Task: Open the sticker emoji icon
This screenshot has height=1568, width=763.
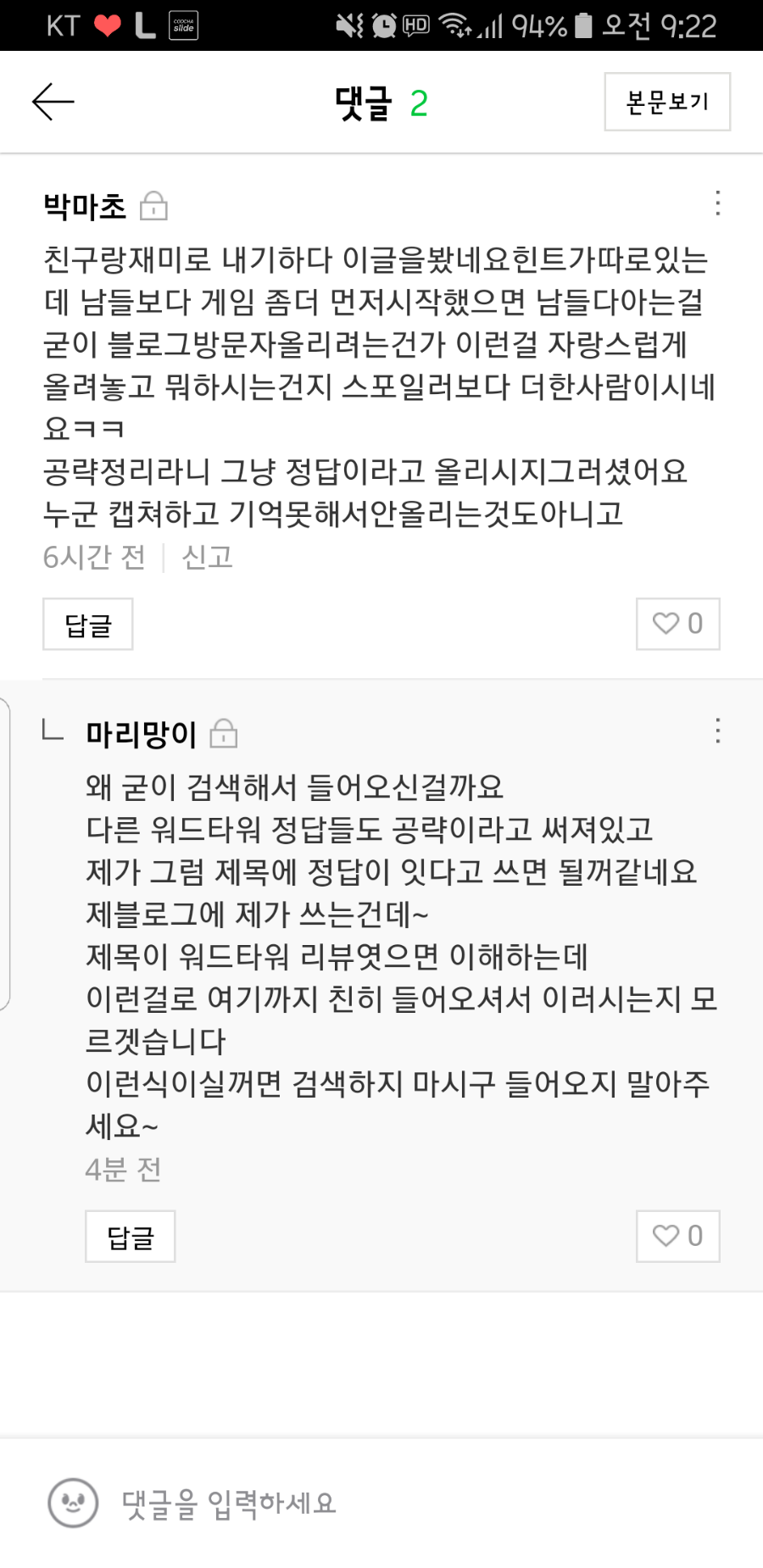Action: [73, 1503]
